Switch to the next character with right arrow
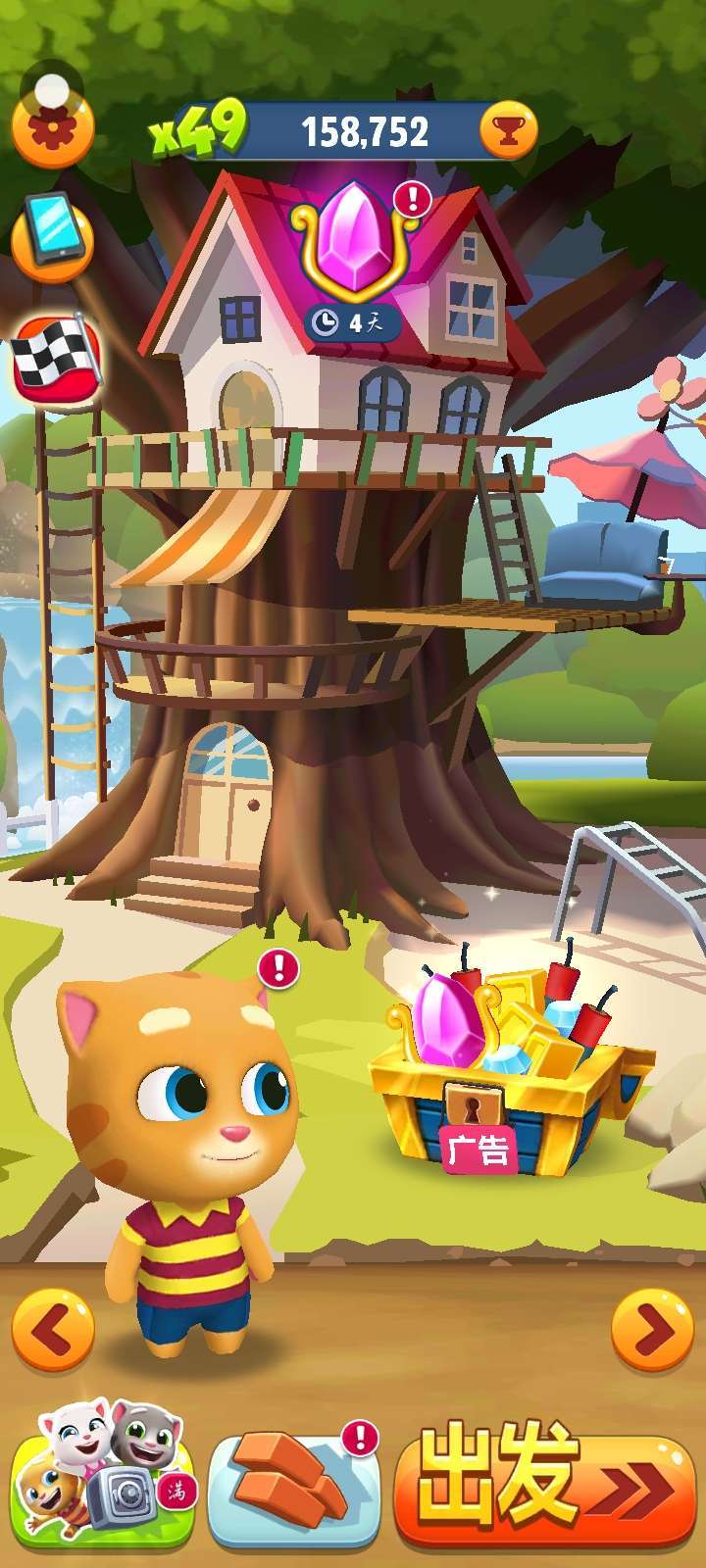Image resolution: width=706 pixels, height=1568 pixels. click(x=652, y=1331)
